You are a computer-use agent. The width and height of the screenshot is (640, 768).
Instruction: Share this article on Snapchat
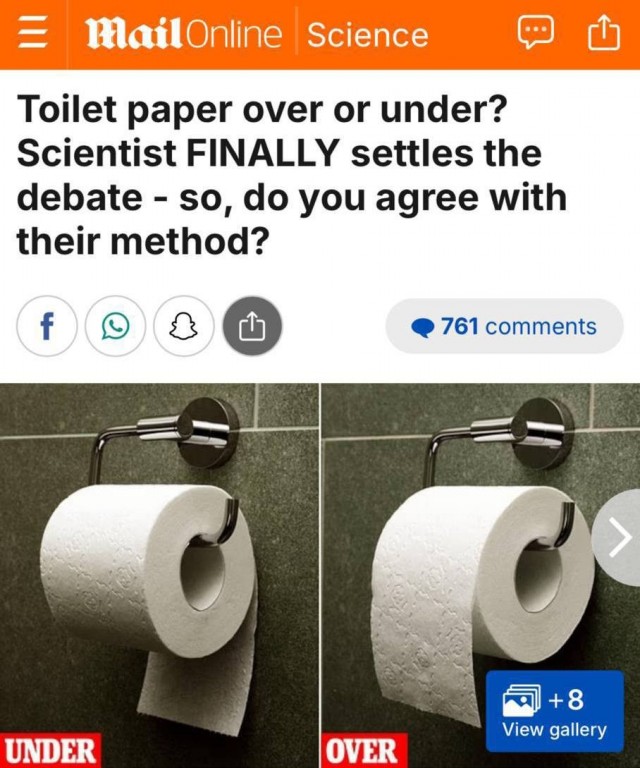183,326
